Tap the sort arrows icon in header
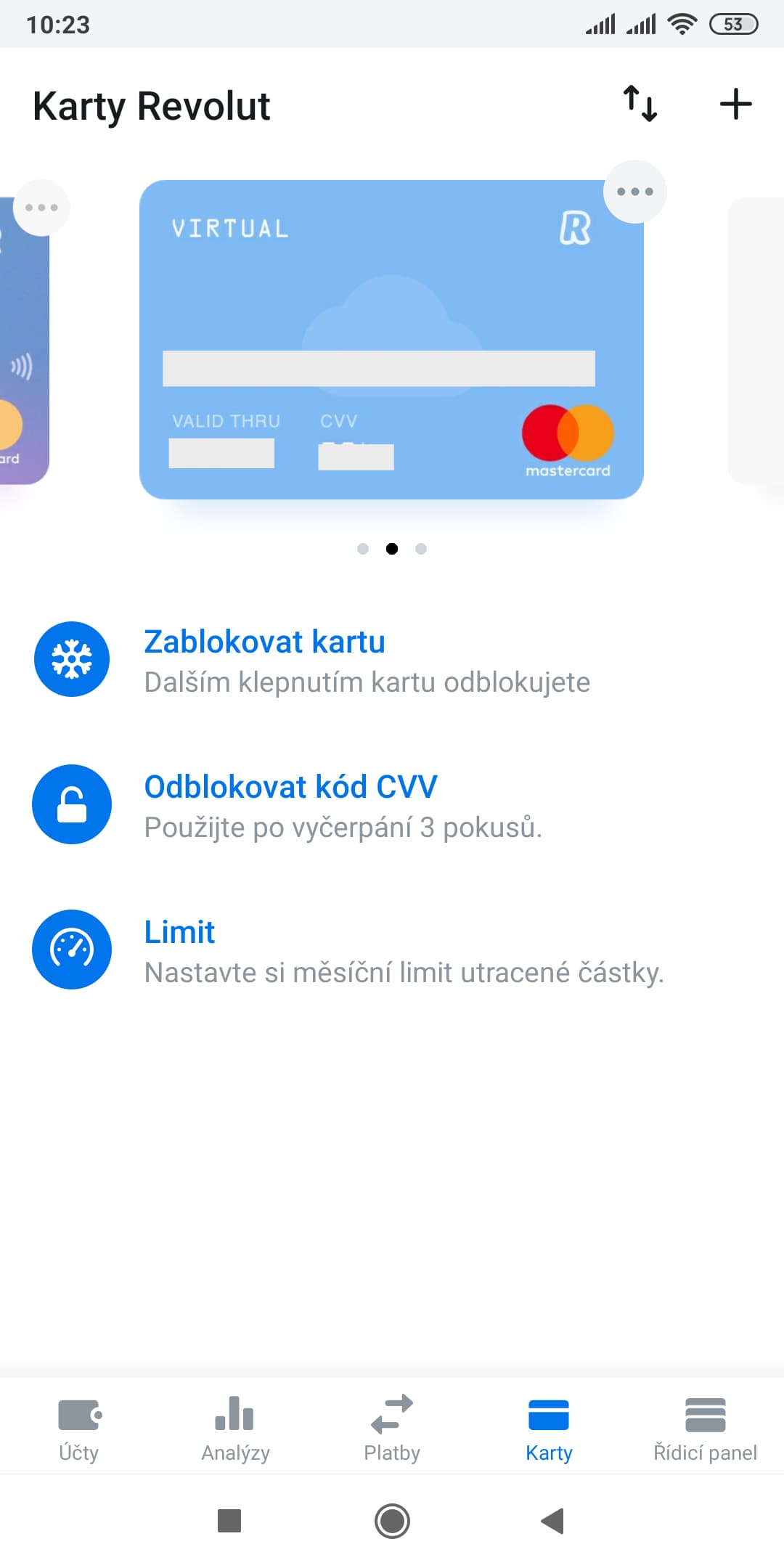This screenshot has width=784, height=1568. tap(640, 104)
